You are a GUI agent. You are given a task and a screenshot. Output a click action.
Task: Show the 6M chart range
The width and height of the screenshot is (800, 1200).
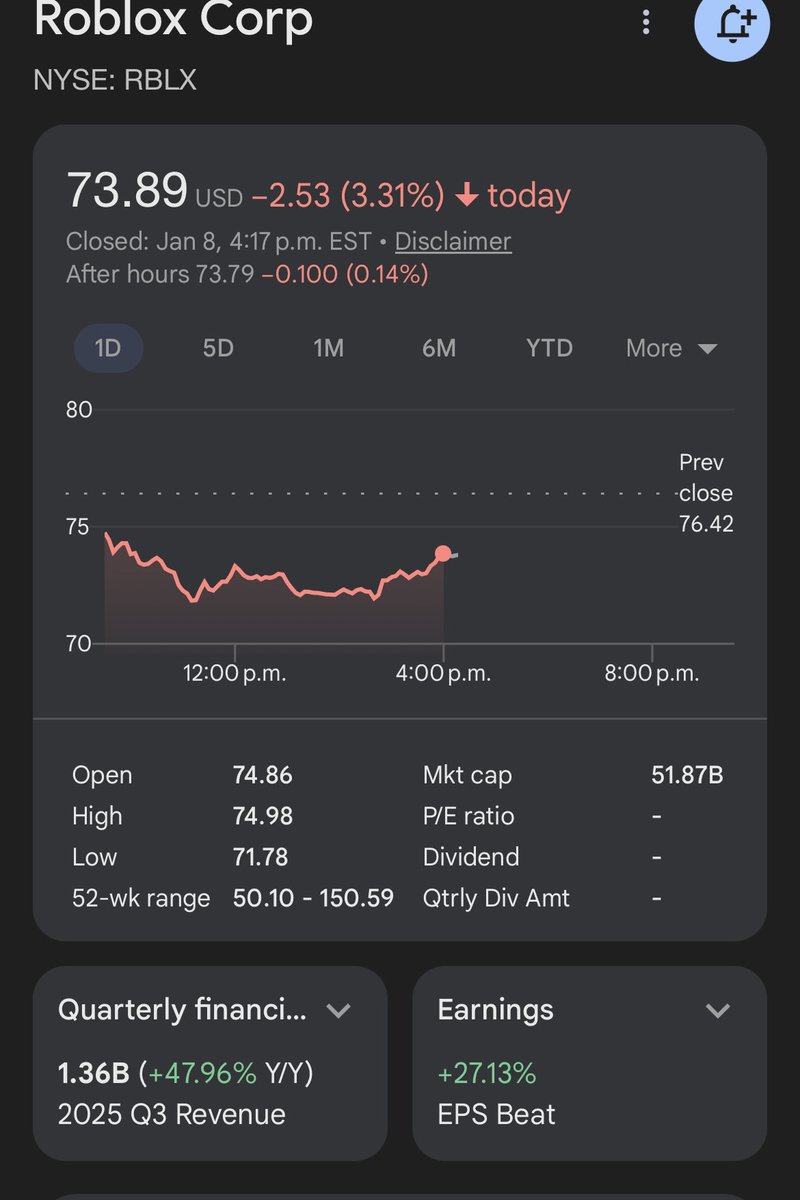point(439,348)
